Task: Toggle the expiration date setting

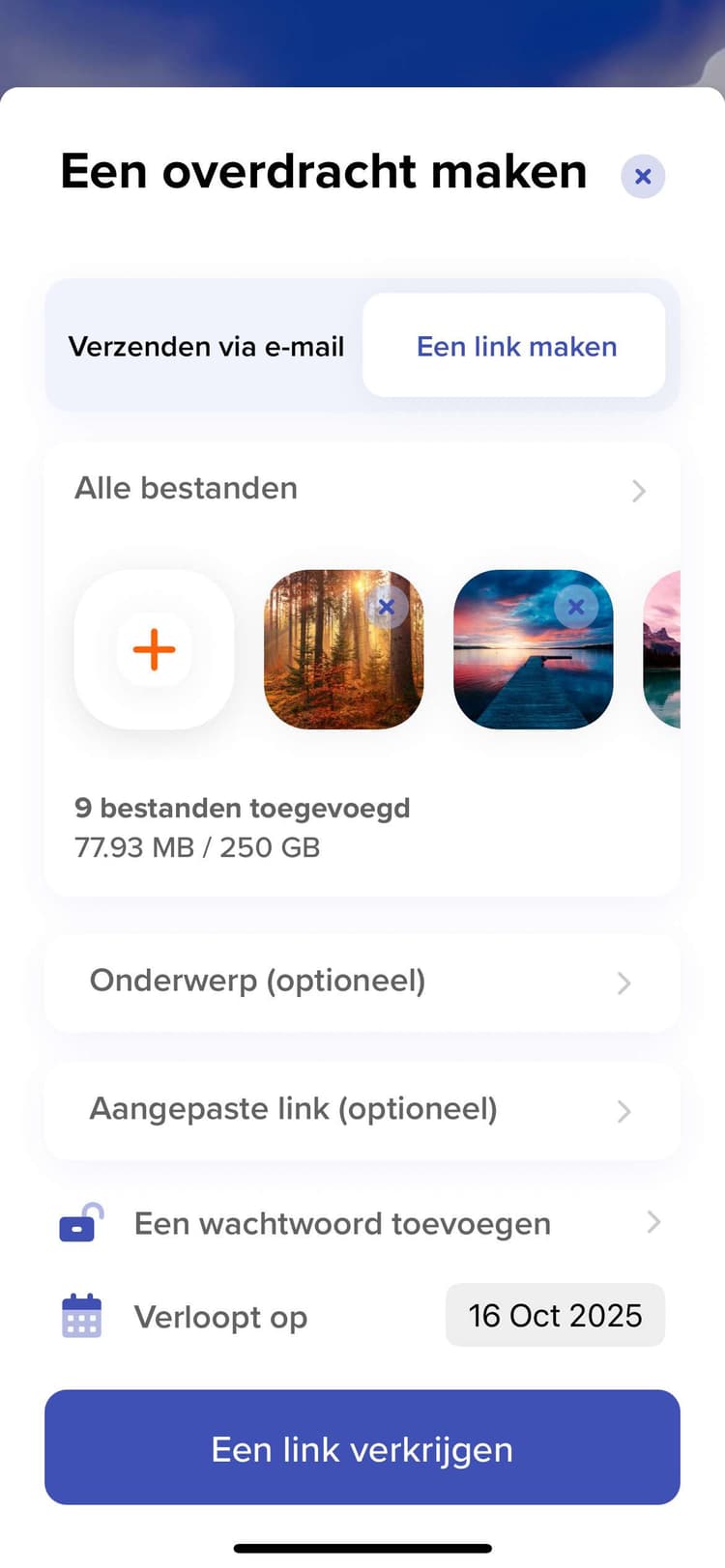Action: [x=220, y=1316]
